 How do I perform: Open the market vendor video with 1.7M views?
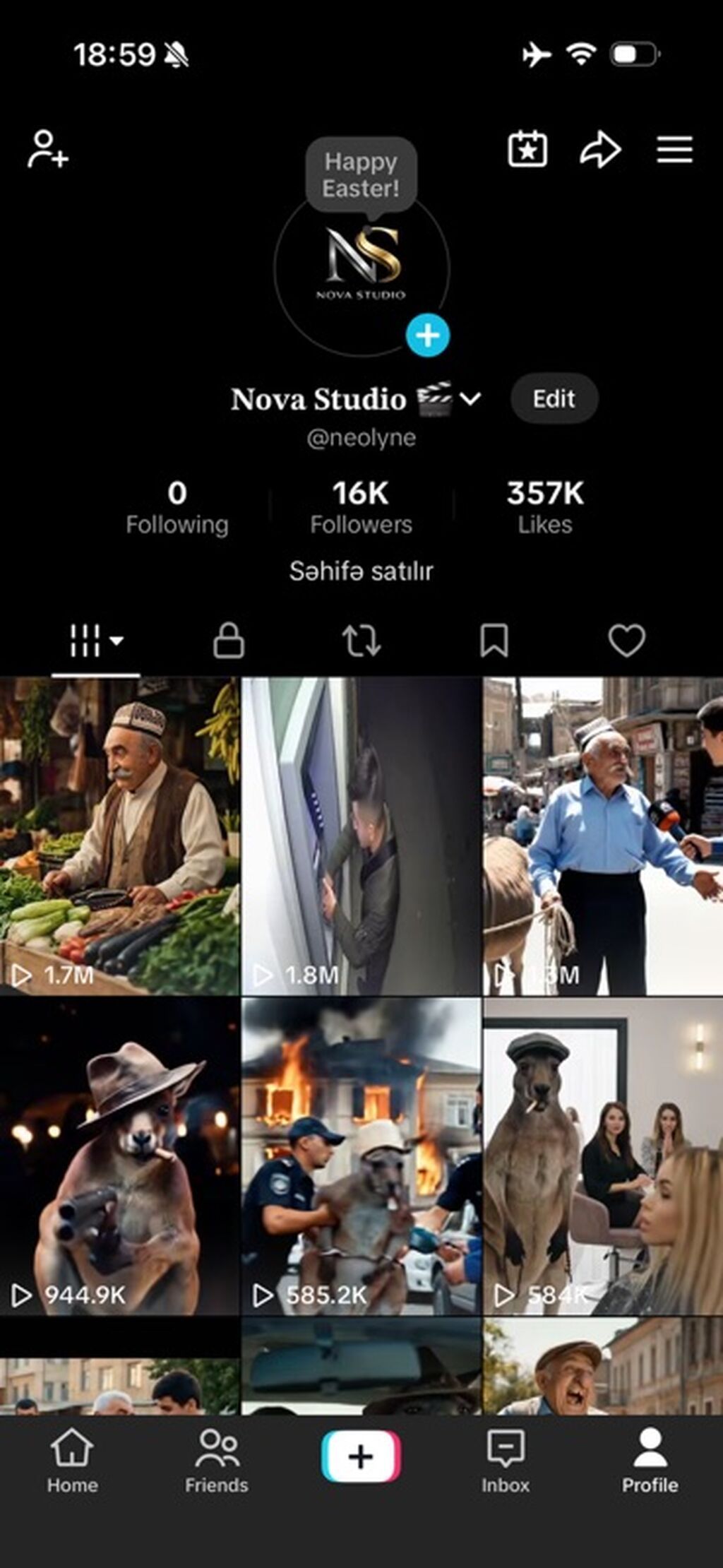119,836
